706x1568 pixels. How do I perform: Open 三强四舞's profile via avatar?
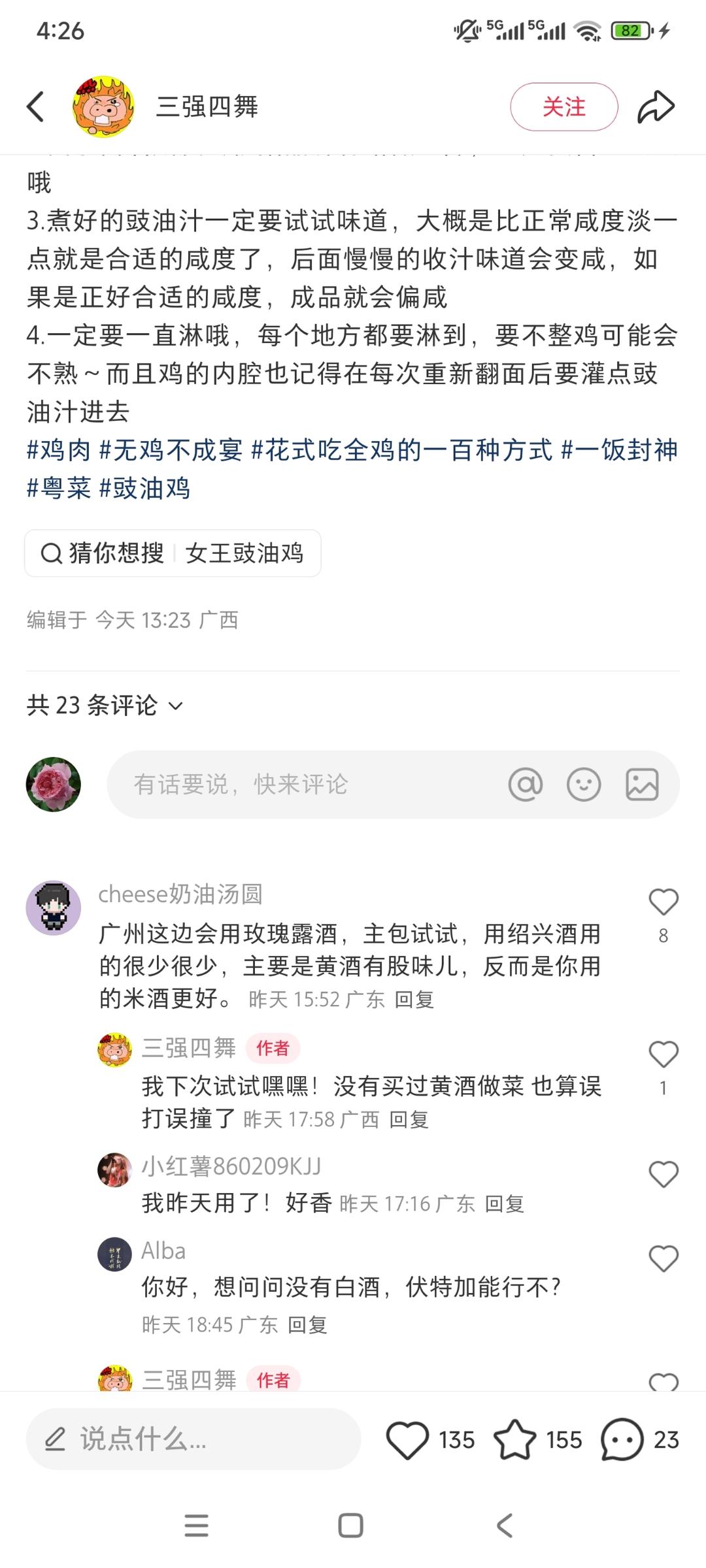pyautogui.click(x=105, y=105)
